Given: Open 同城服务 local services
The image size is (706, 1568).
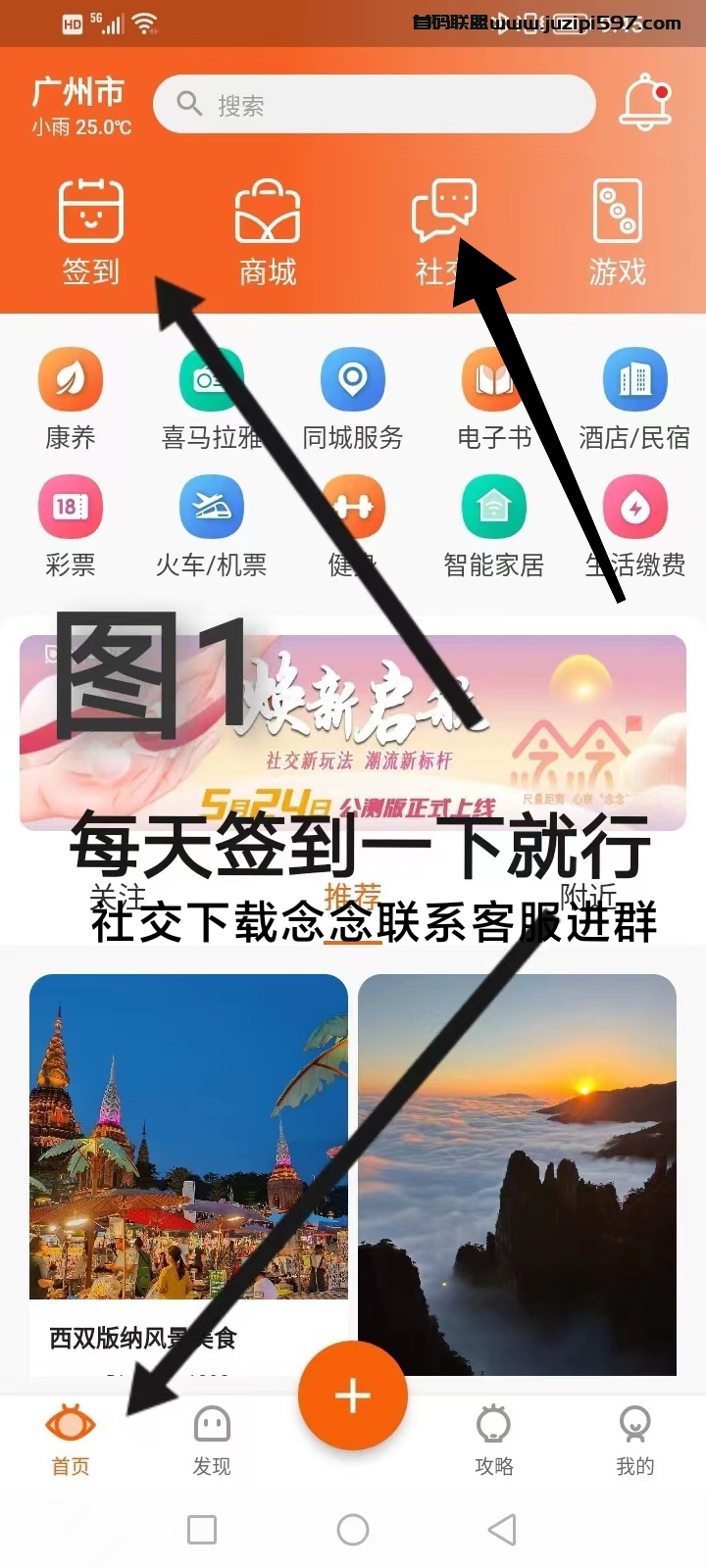Looking at the screenshot, I should 353,399.
